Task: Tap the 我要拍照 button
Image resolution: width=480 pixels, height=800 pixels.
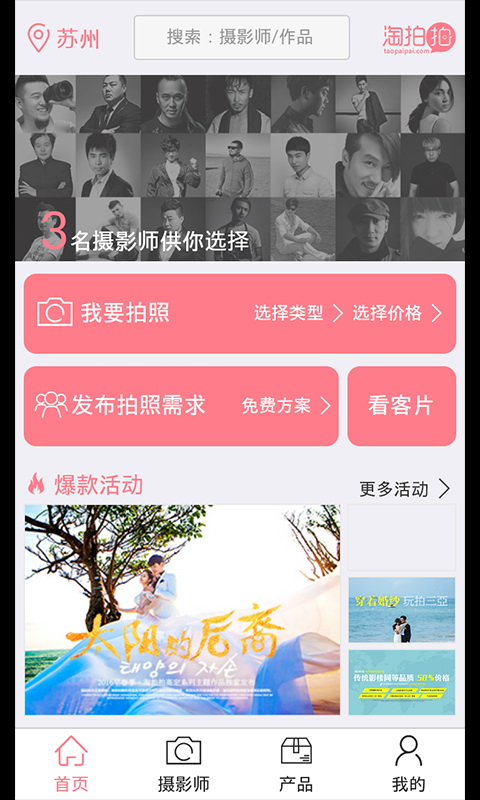Action: [240, 313]
